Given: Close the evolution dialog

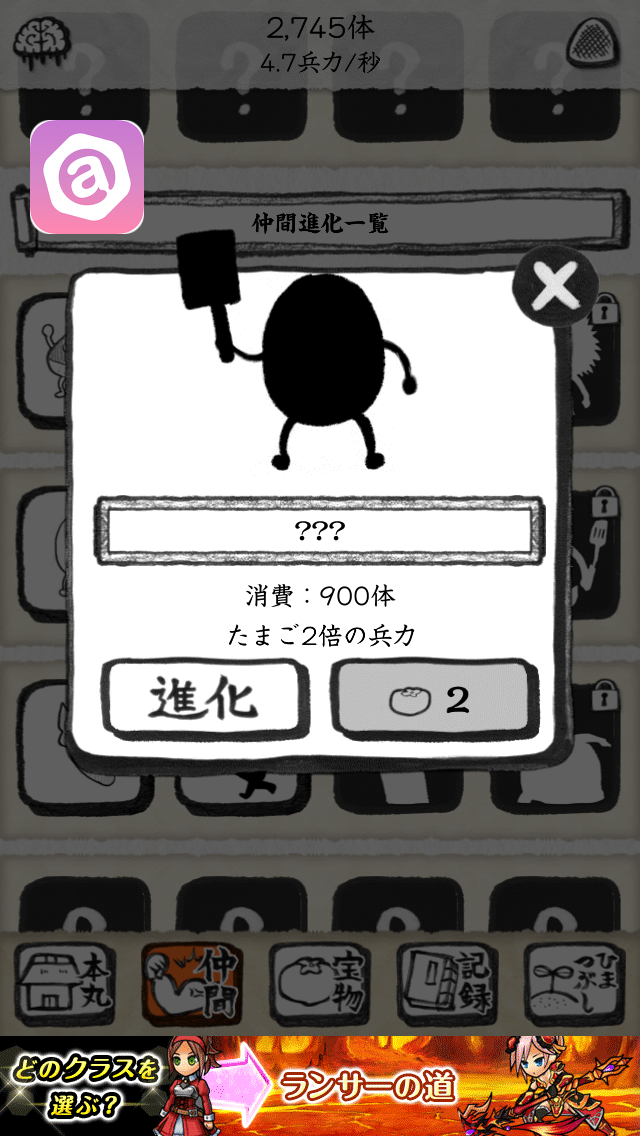Looking at the screenshot, I should pyautogui.click(x=555, y=289).
